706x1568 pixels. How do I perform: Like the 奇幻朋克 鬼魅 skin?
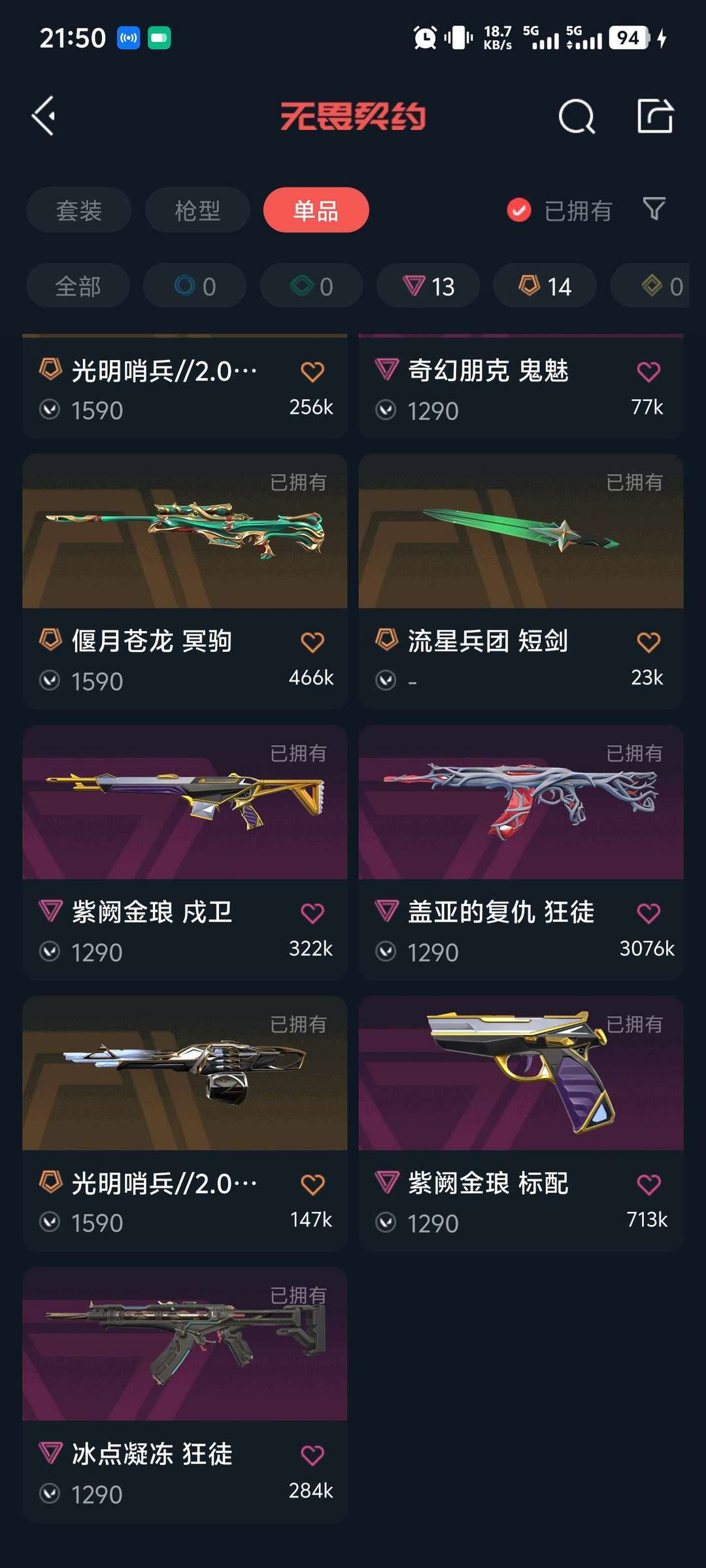tap(648, 372)
